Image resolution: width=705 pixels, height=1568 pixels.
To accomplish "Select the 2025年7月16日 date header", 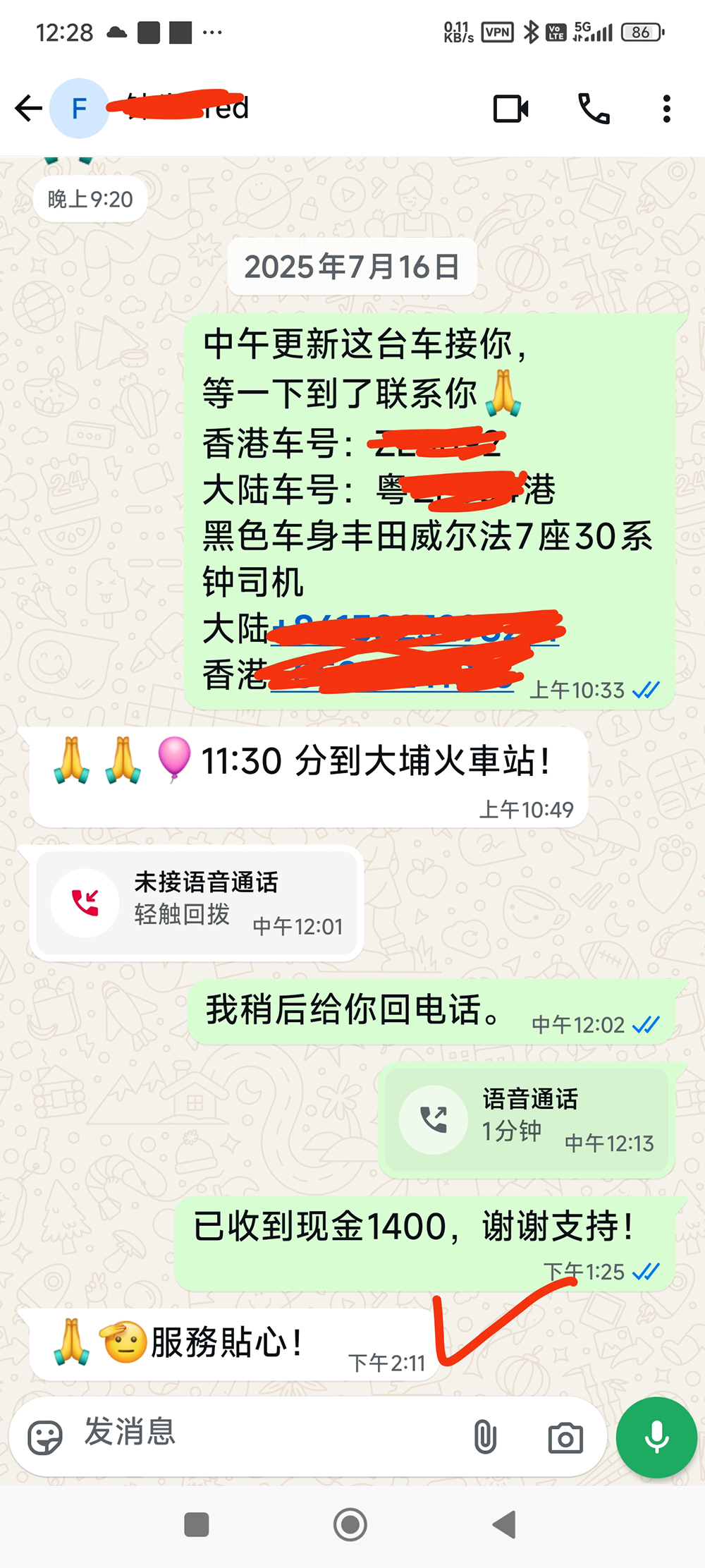I will (352, 267).
